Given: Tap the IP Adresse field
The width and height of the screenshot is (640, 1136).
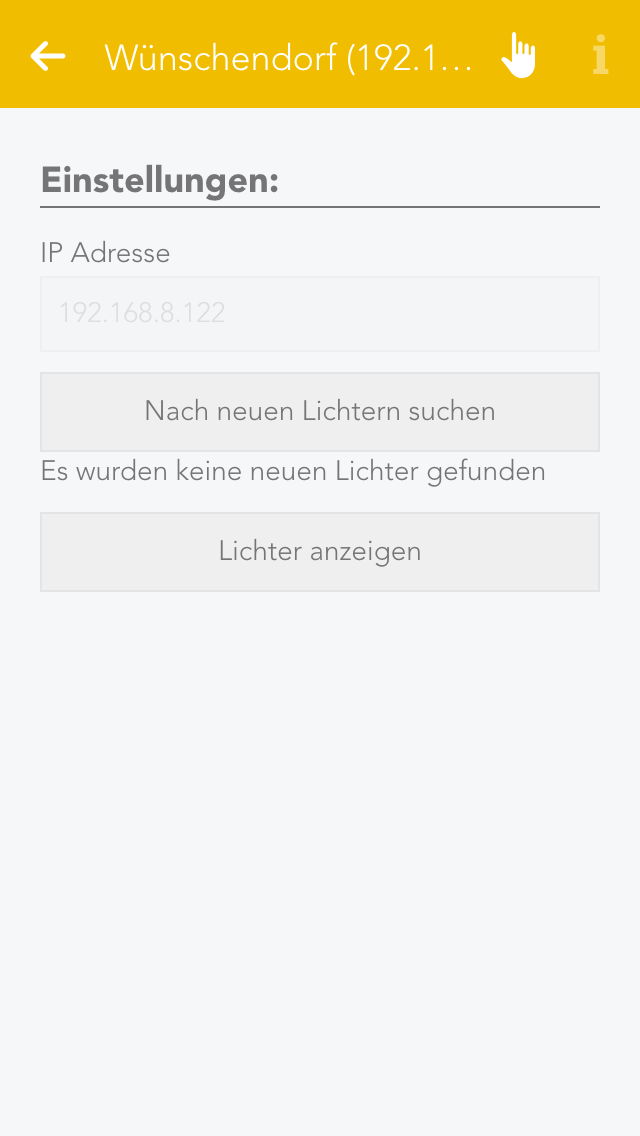Looking at the screenshot, I should tap(320, 314).
